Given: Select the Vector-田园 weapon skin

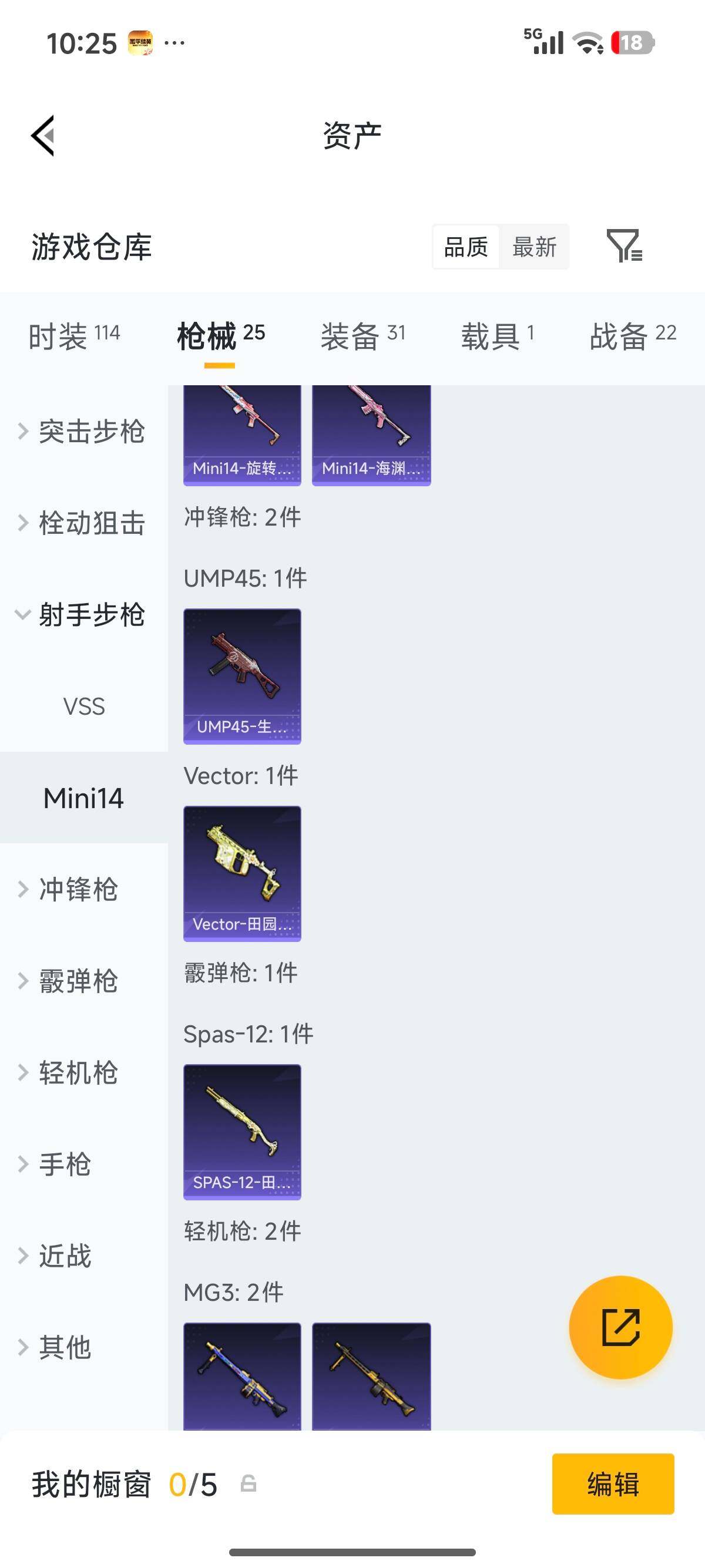Looking at the screenshot, I should [x=241, y=872].
